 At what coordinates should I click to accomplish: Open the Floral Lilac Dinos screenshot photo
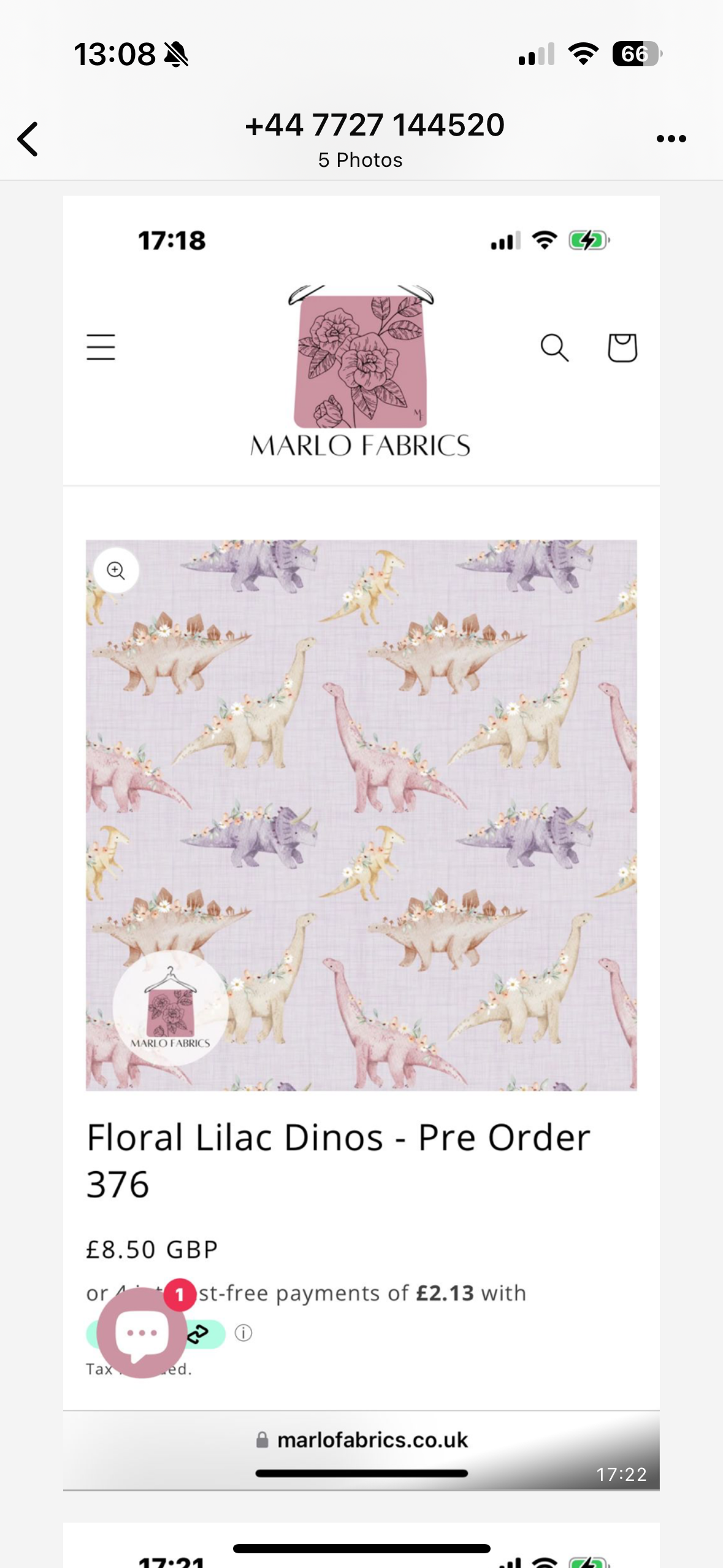[x=361, y=842]
